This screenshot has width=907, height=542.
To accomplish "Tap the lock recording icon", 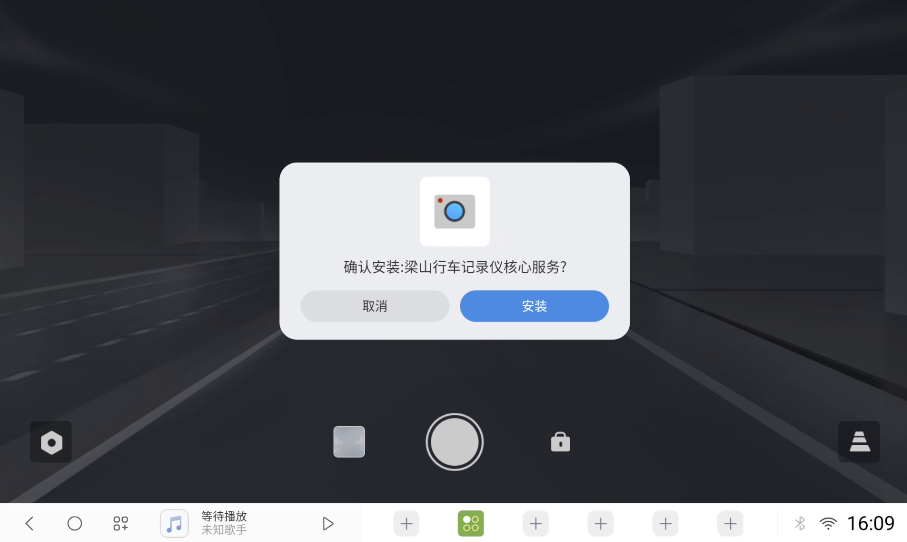I will (x=560, y=441).
